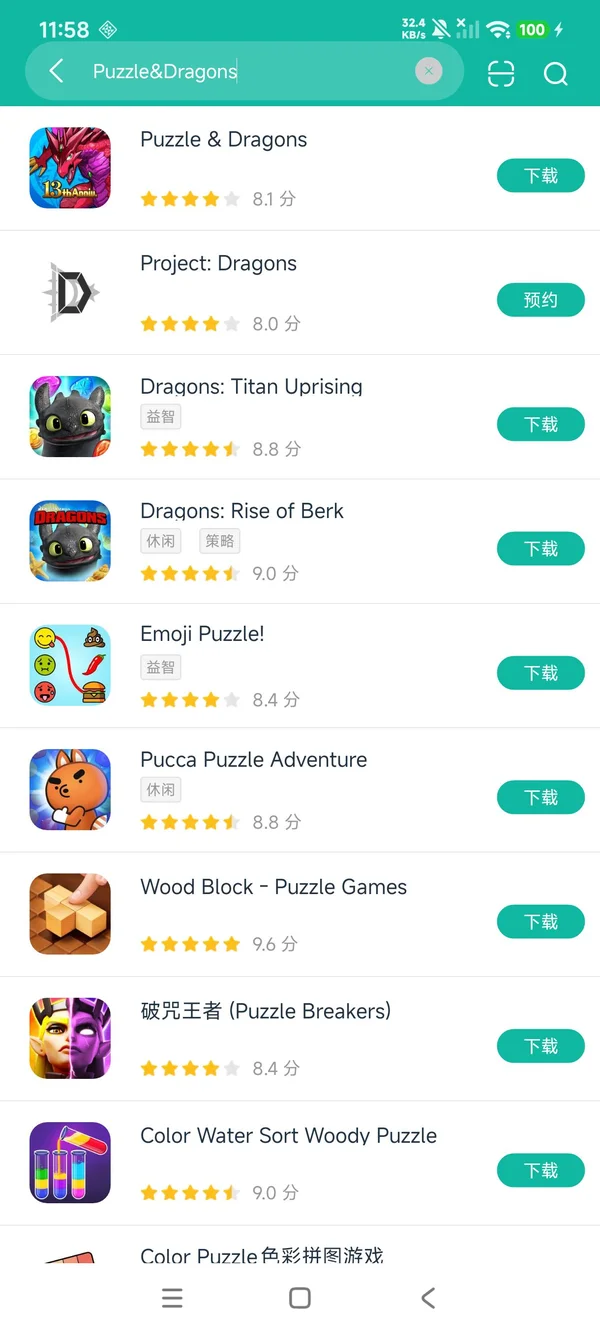Go back from the search results
This screenshot has height=1333, width=600.
point(57,71)
